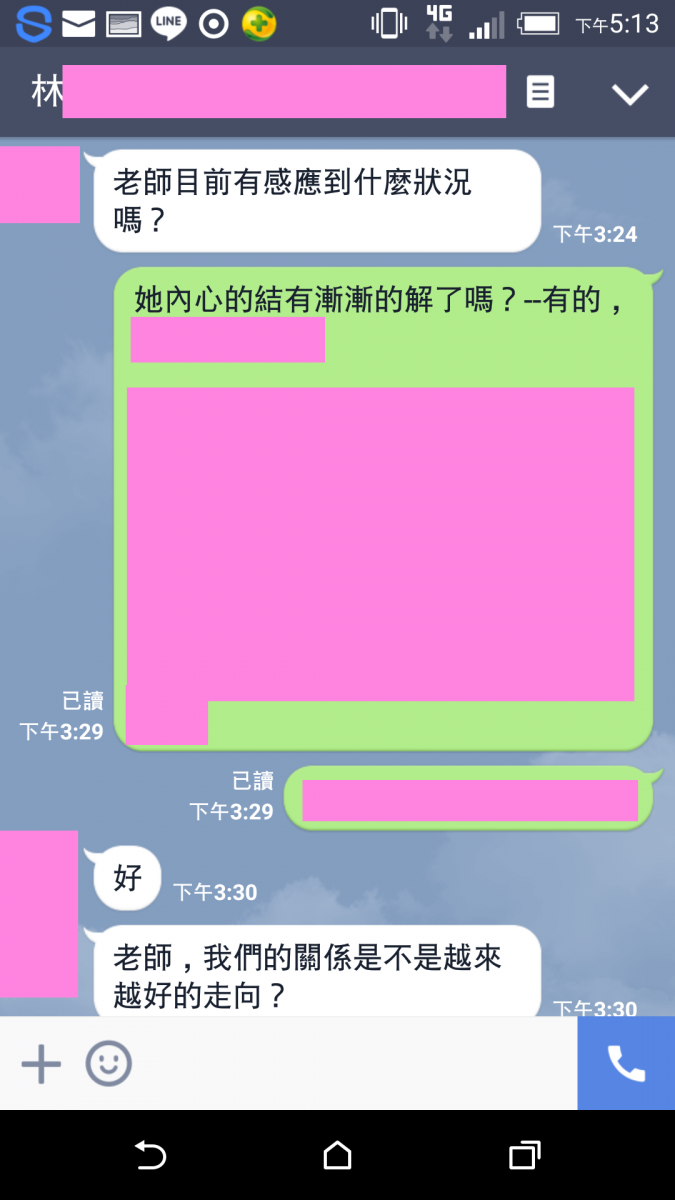Open the emoji sticker picker

pyautogui.click(x=108, y=1064)
